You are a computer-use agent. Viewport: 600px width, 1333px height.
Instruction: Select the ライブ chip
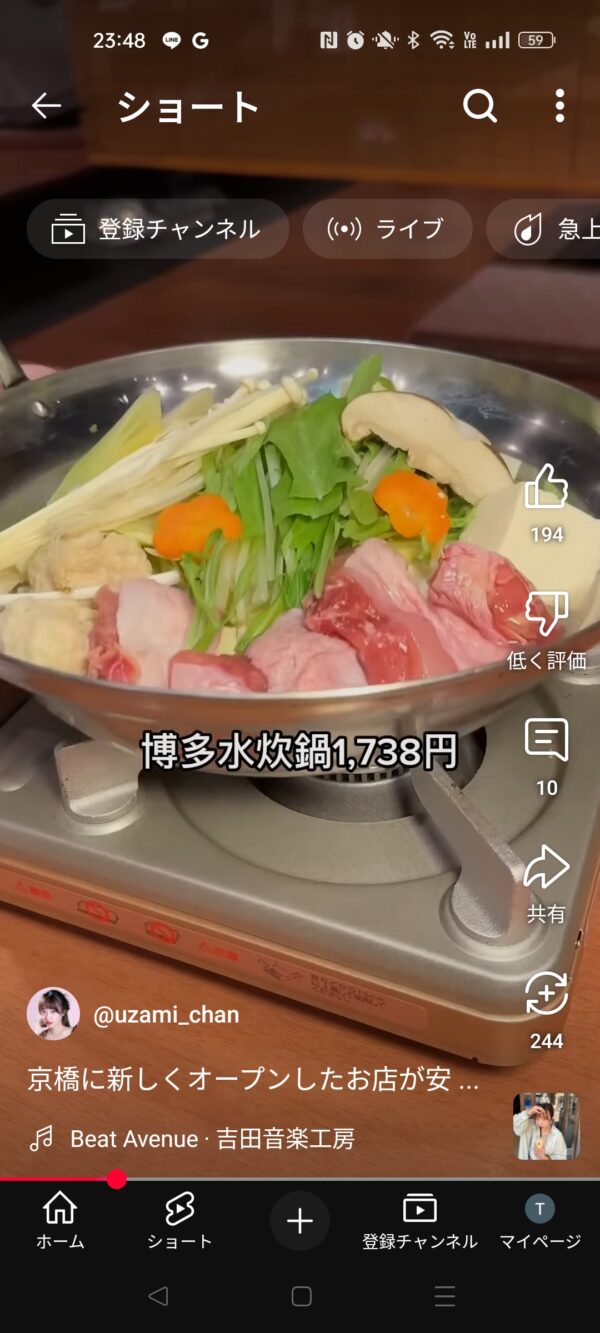pos(387,229)
